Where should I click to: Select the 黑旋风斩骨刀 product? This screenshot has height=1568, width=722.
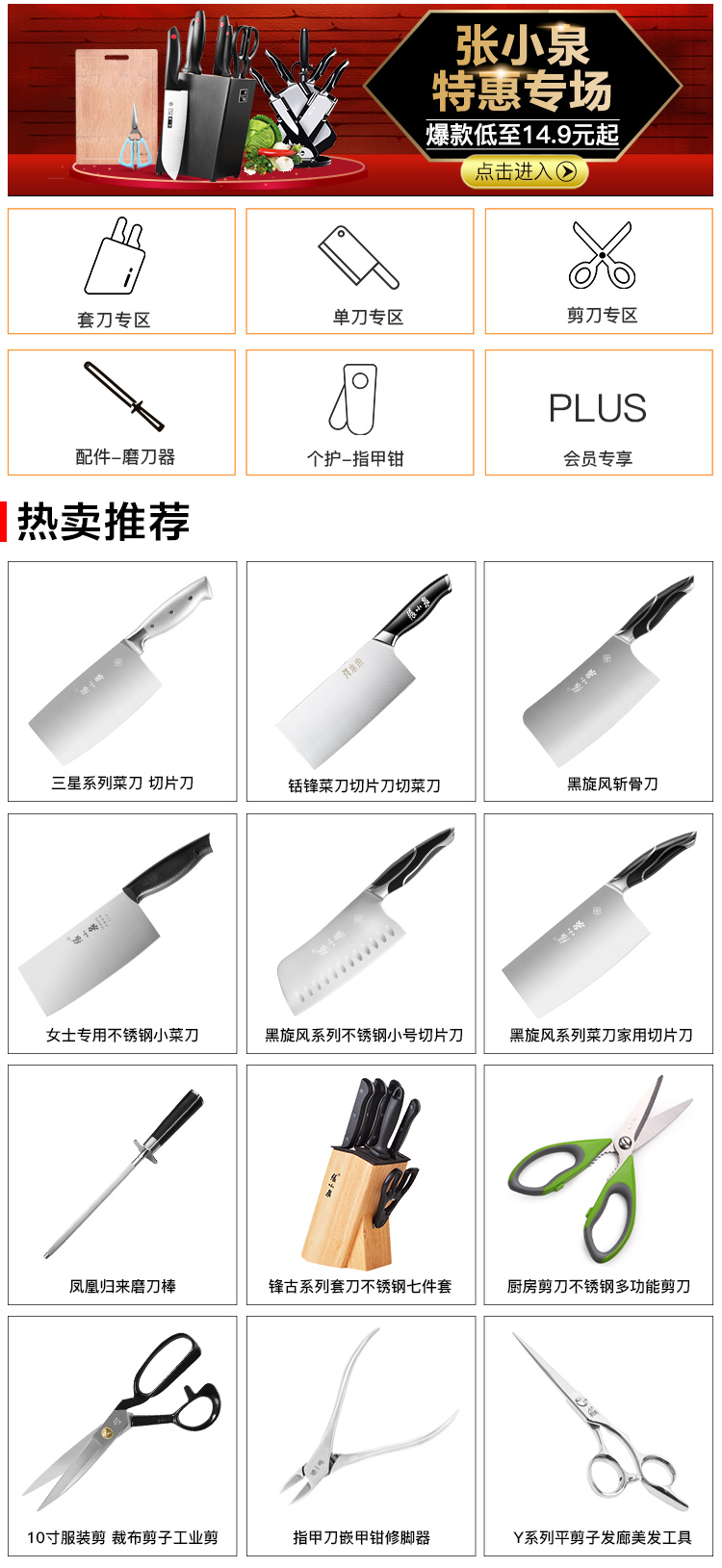[599, 681]
